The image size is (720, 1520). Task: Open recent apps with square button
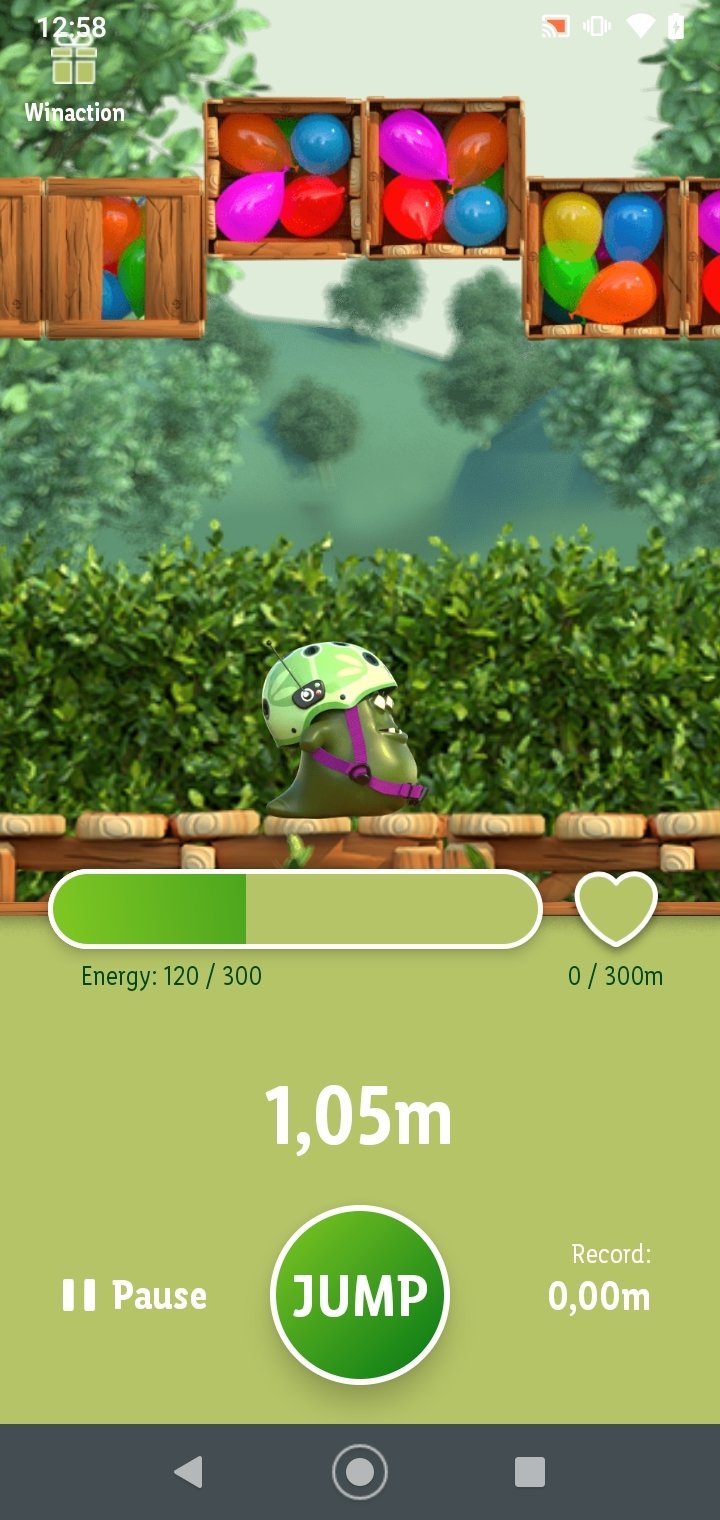530,1472
